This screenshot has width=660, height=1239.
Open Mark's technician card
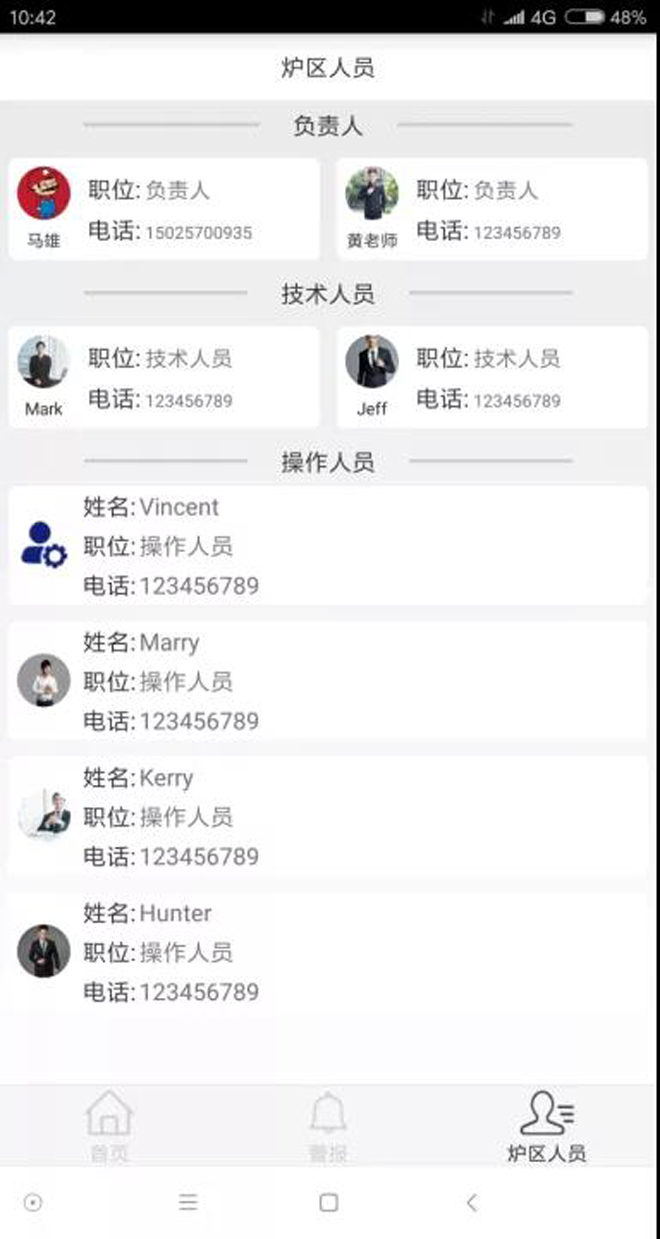(x=164, y=378)
